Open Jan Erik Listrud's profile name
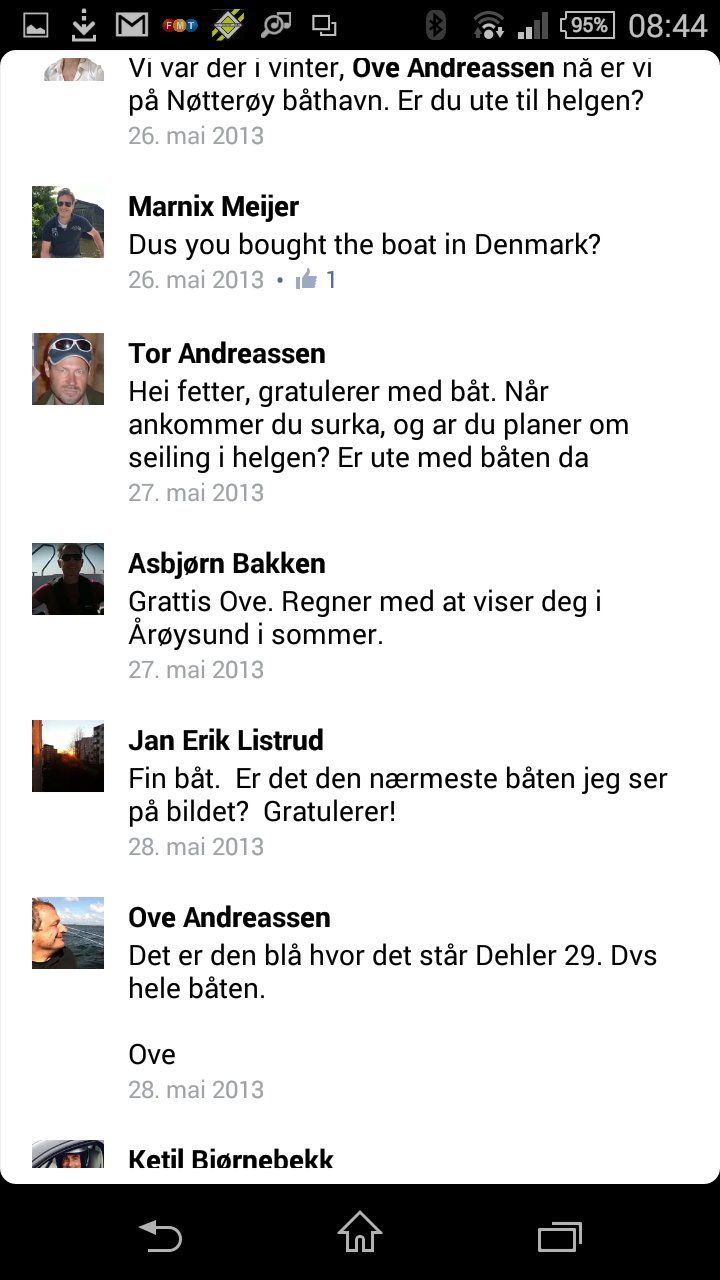Viewport: 720px width, 1280px height. [x=226, y=740]
